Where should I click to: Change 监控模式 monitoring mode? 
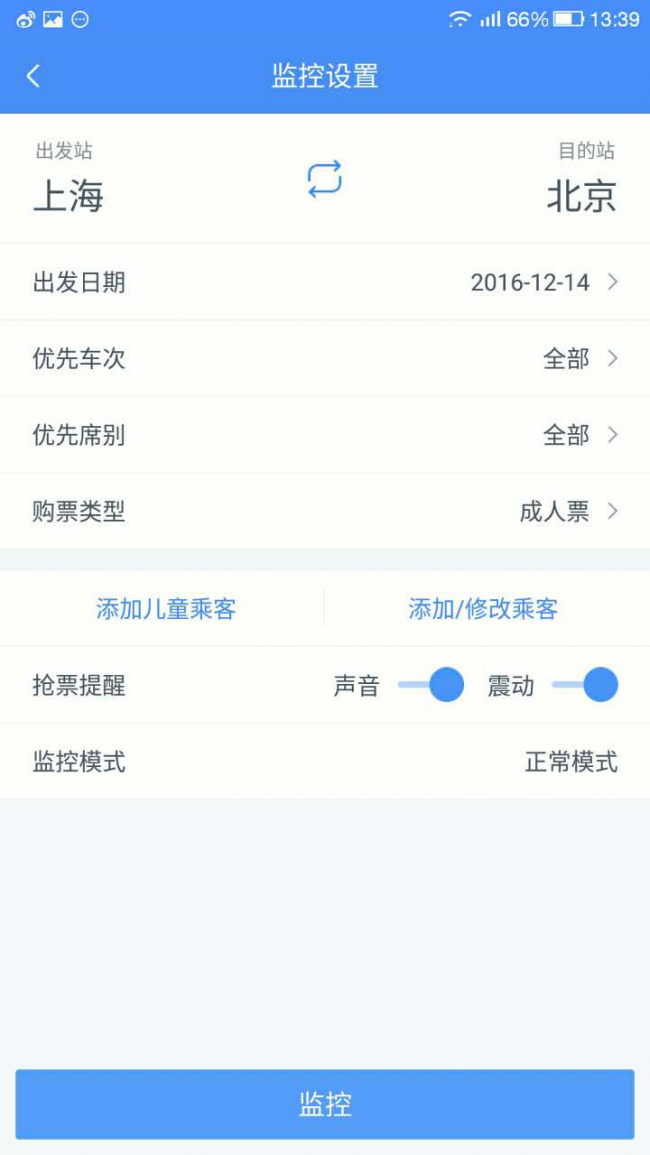coord(325,762)
